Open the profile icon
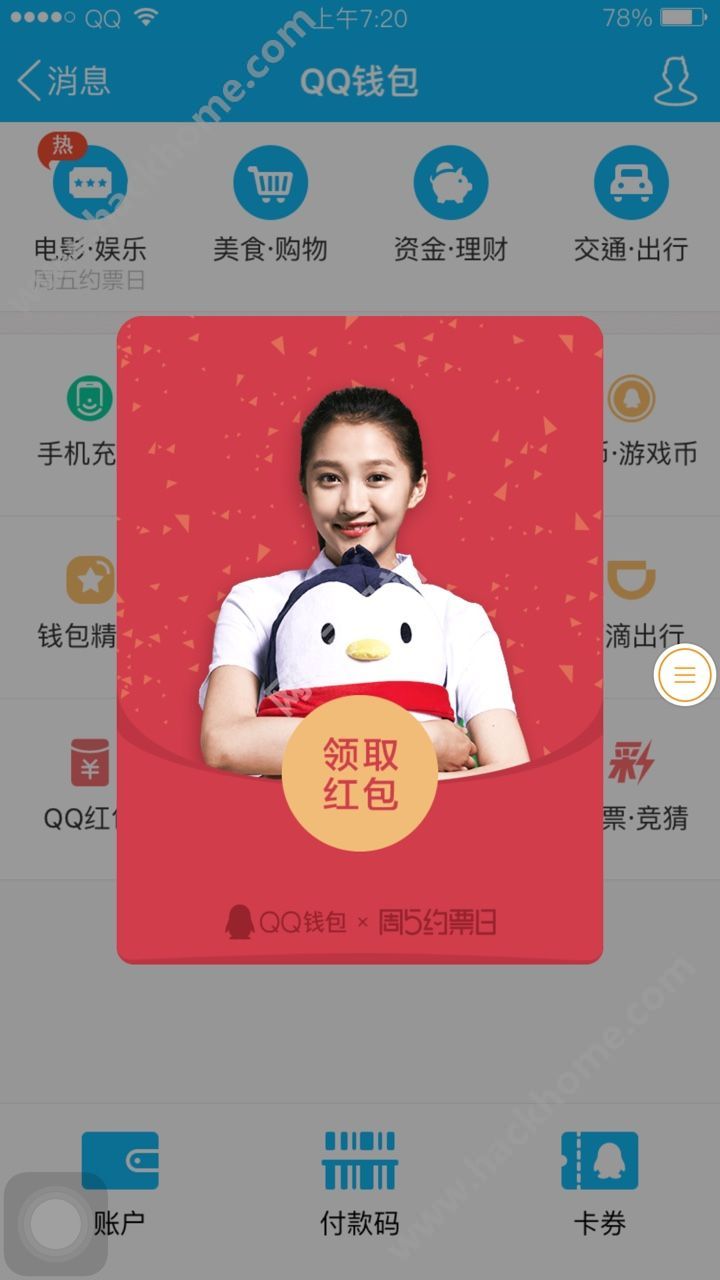This screenshot has height=1280, width=720. (675, 80)
